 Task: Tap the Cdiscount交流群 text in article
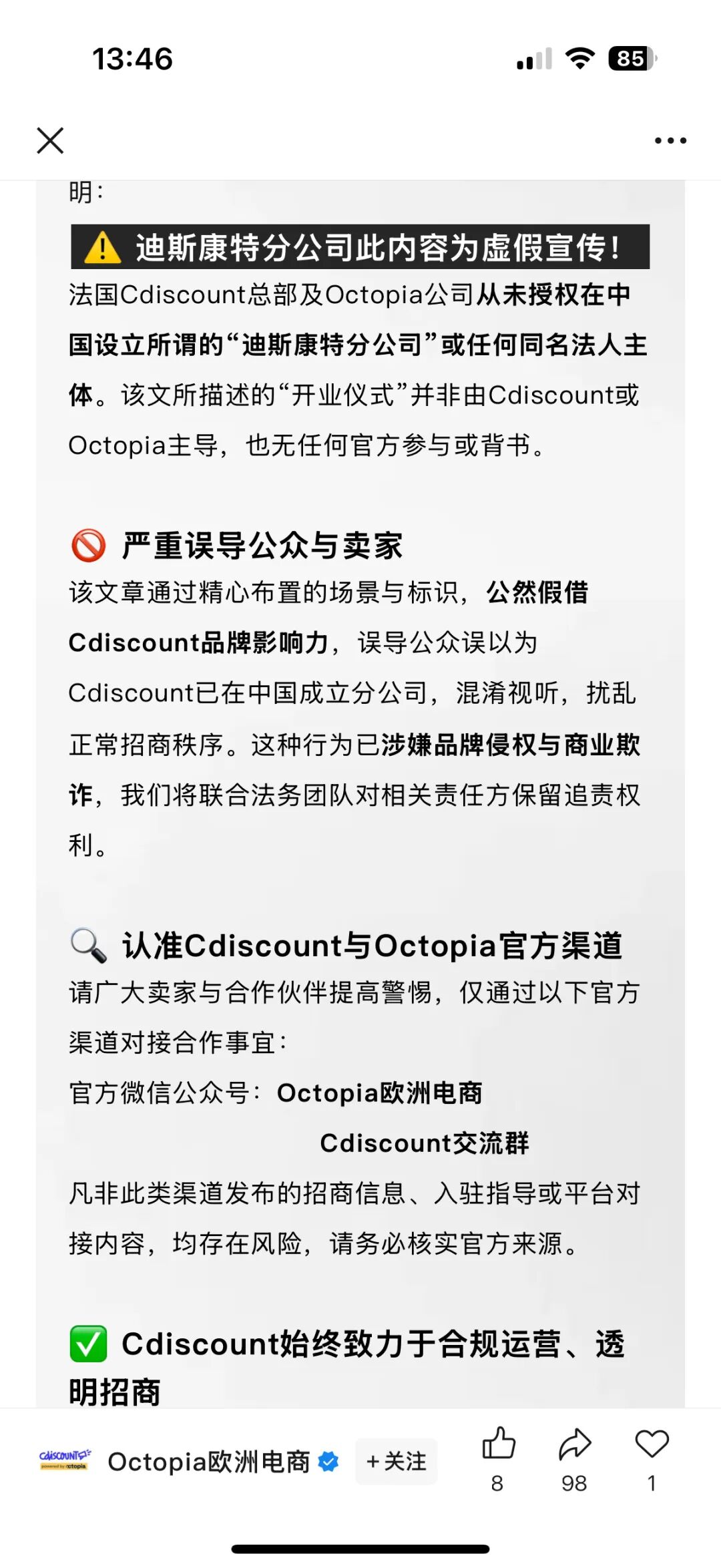pyautogui.click(x=425, y=1143)
